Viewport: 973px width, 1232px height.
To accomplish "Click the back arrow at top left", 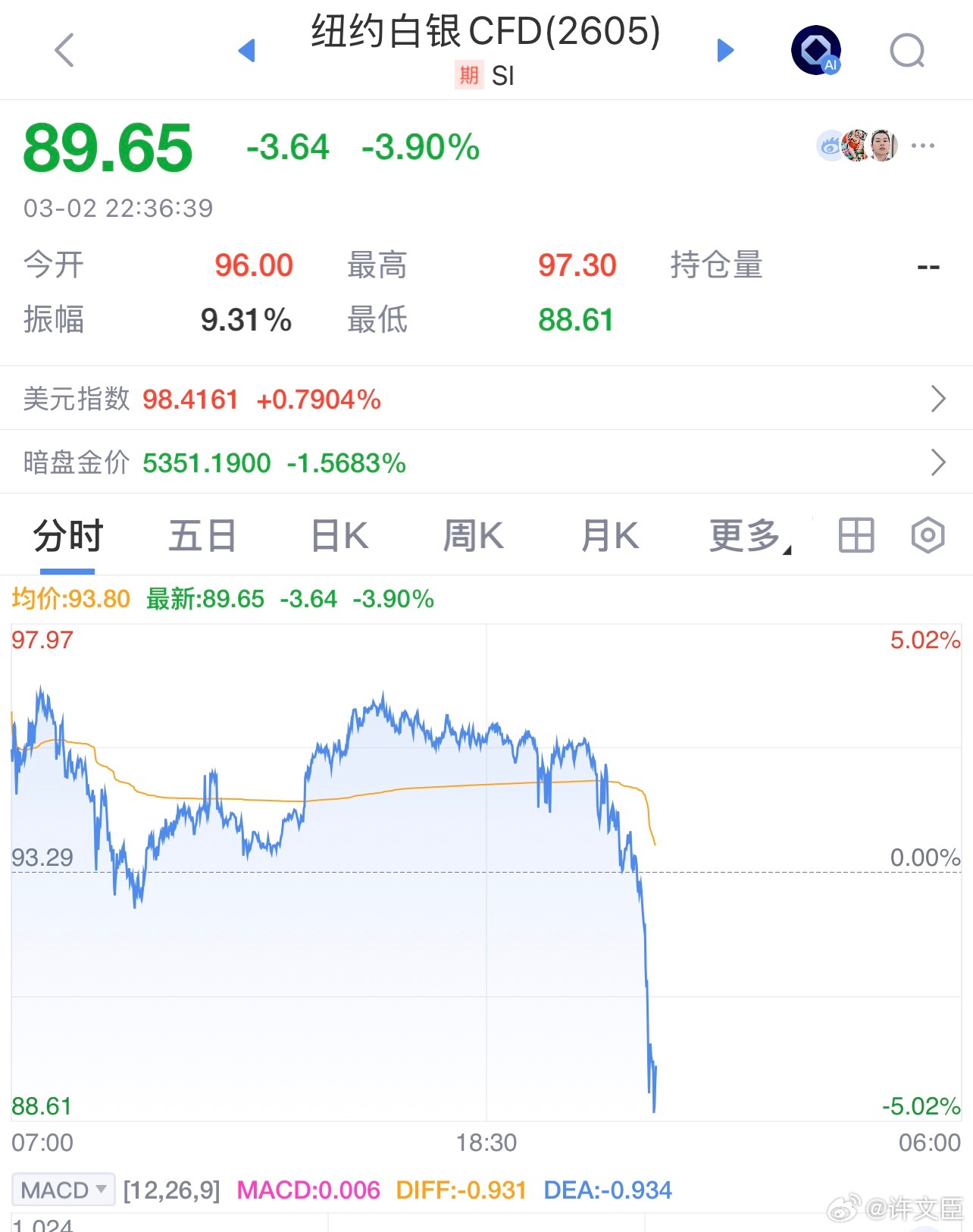I will (x=64, y=50).
